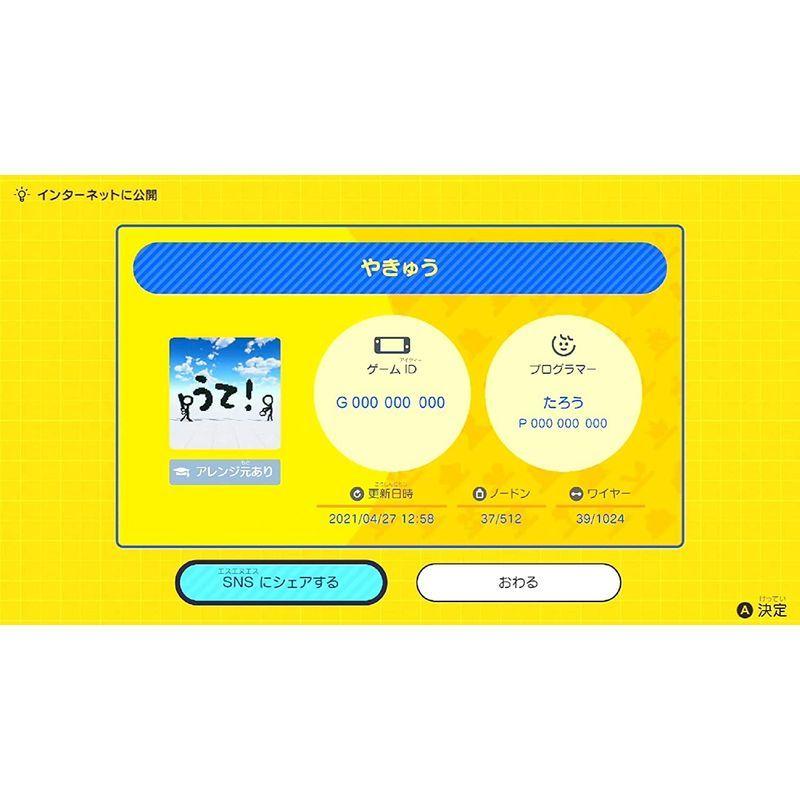Select おわる to finish
The height and width of the screenshot is (800, 800).
tap(518, 582)
